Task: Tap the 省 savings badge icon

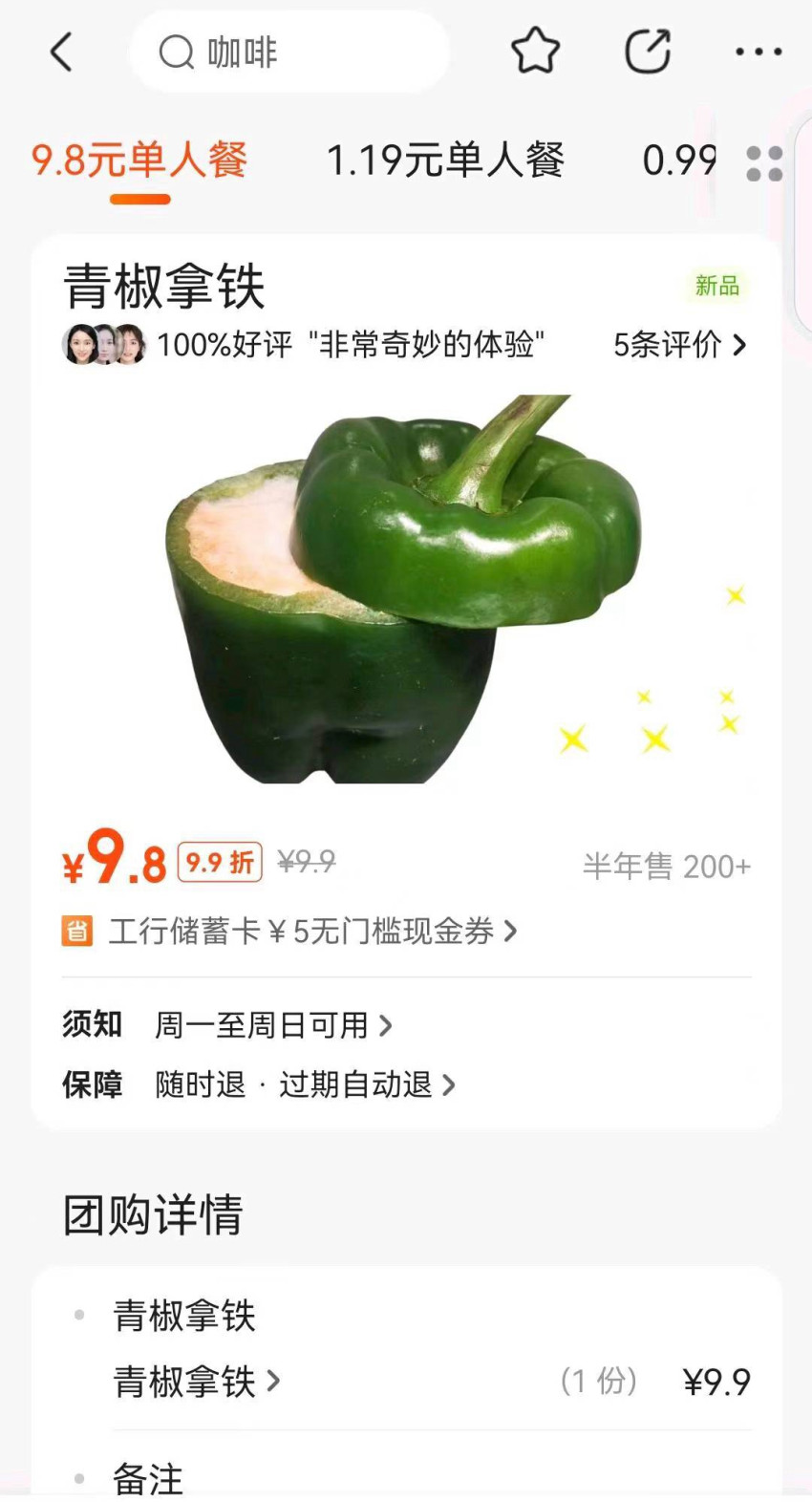Action: pos(79,930)
